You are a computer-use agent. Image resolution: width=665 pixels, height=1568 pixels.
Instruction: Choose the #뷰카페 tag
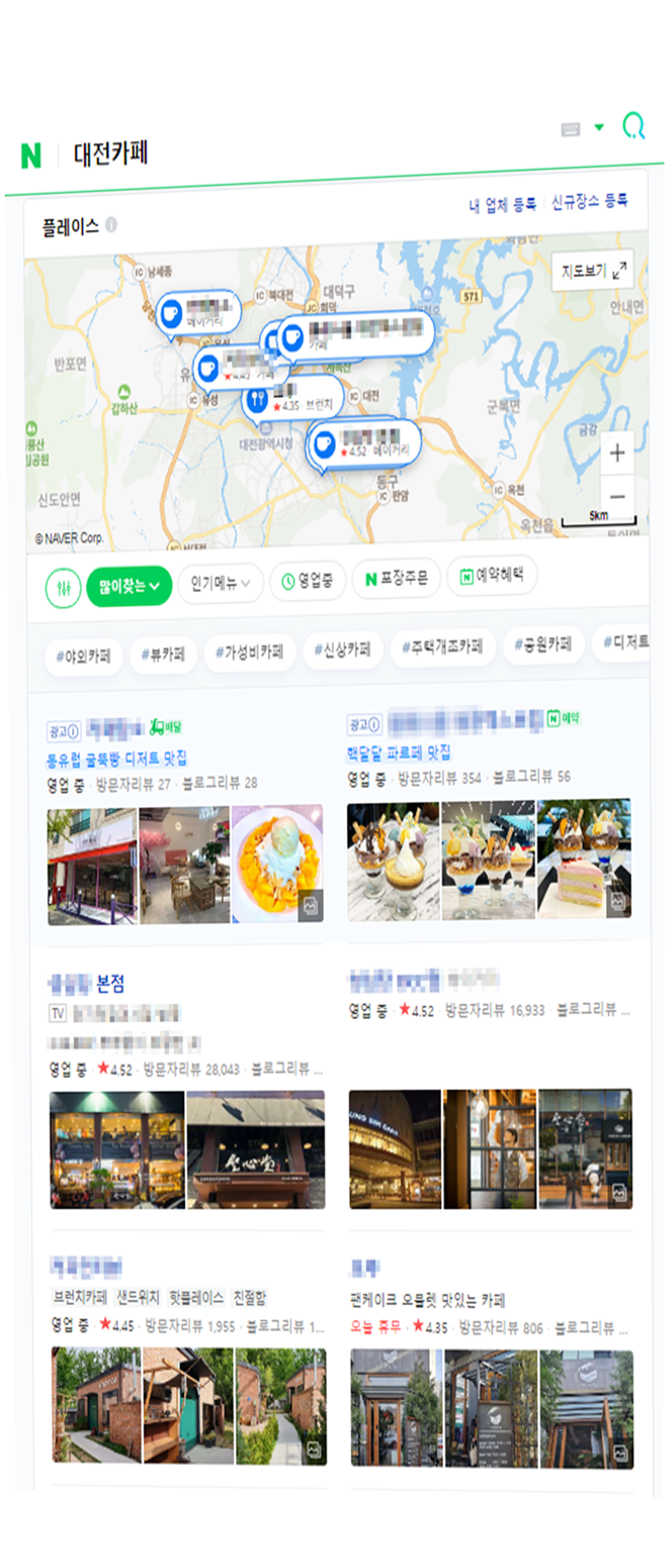pos(163,654)
